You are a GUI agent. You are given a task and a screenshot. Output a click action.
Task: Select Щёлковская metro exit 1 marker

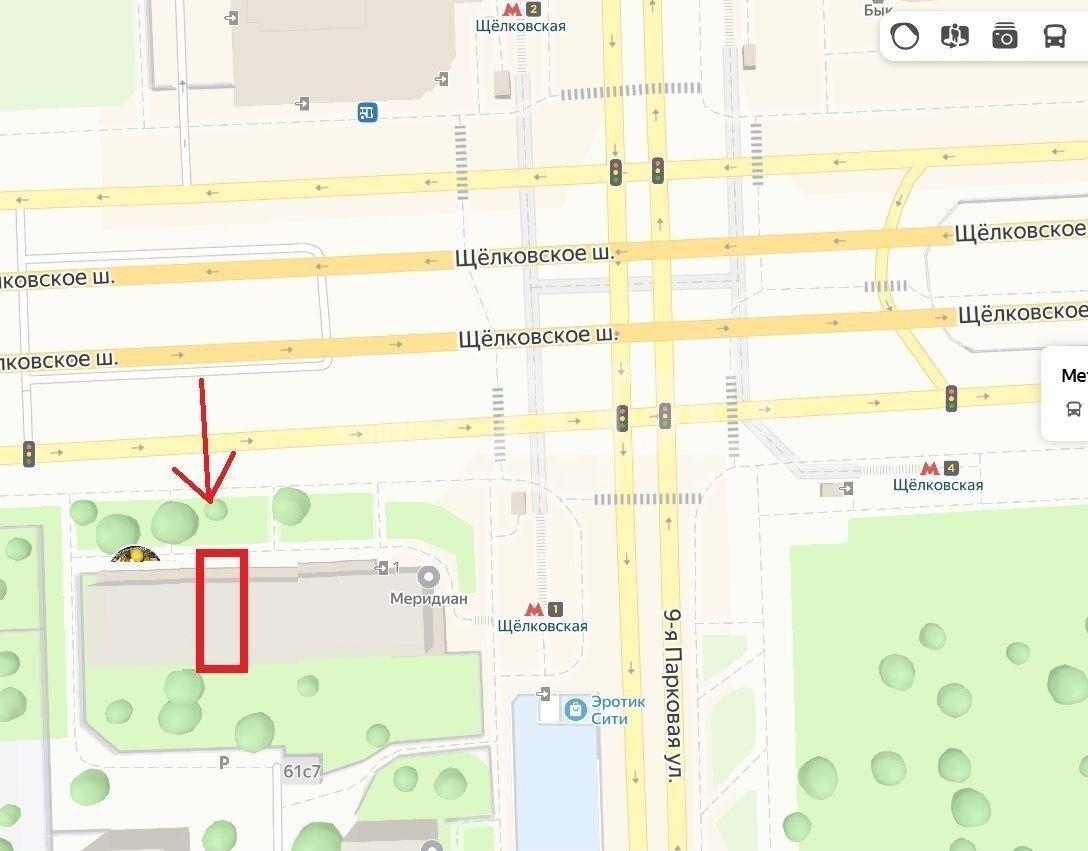540,608
